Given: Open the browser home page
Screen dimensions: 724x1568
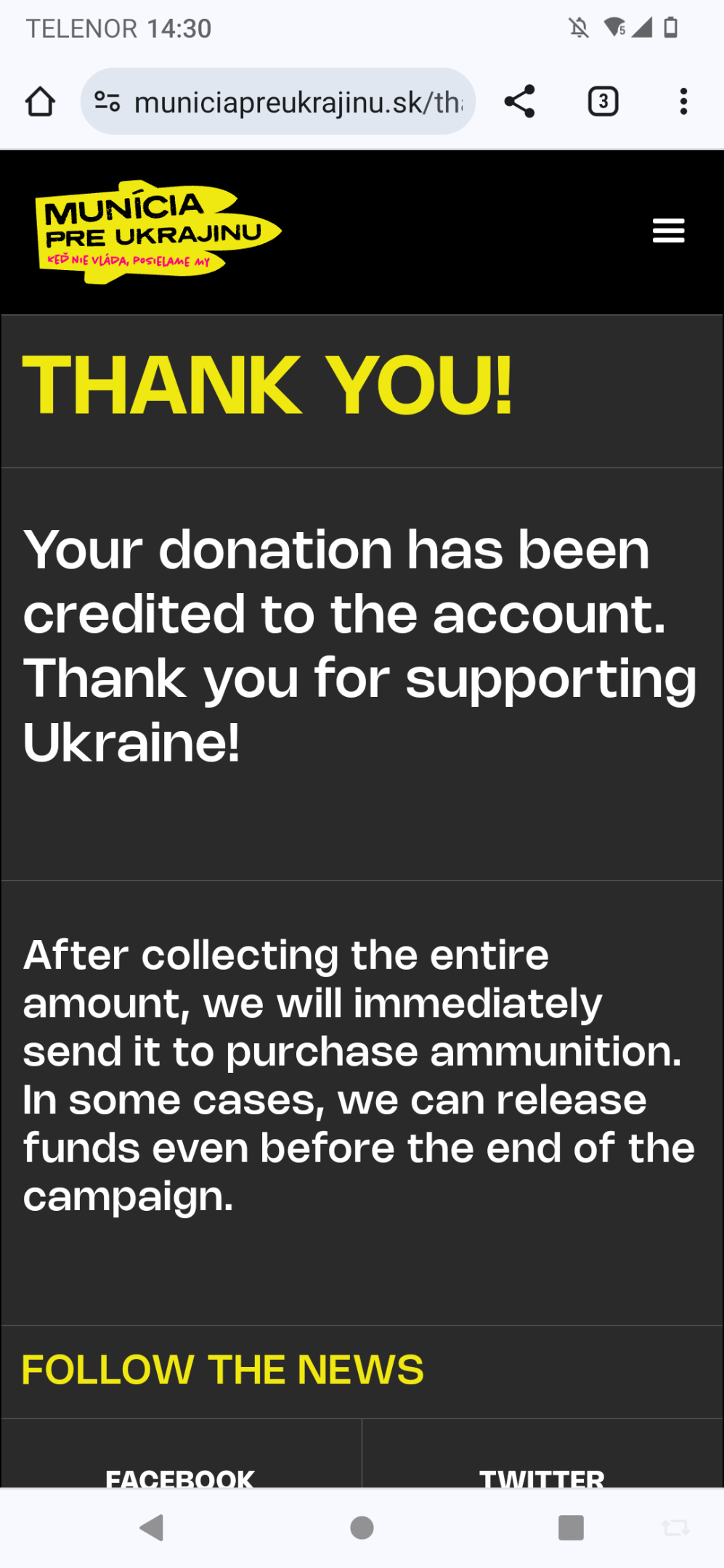Looking at the screenshot, I should [x=41, y=102].
